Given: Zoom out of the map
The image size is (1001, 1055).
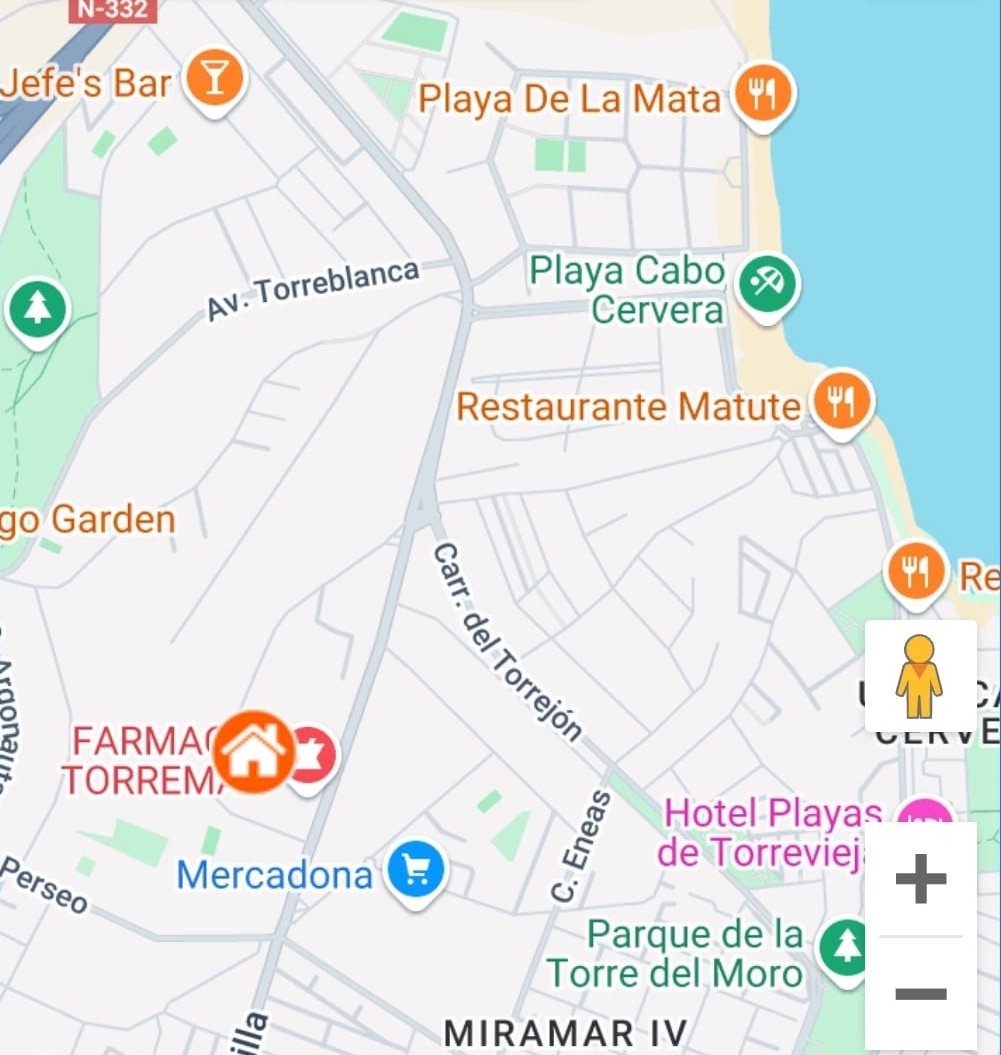Looking at the screenshot, I should click(920, 993).
